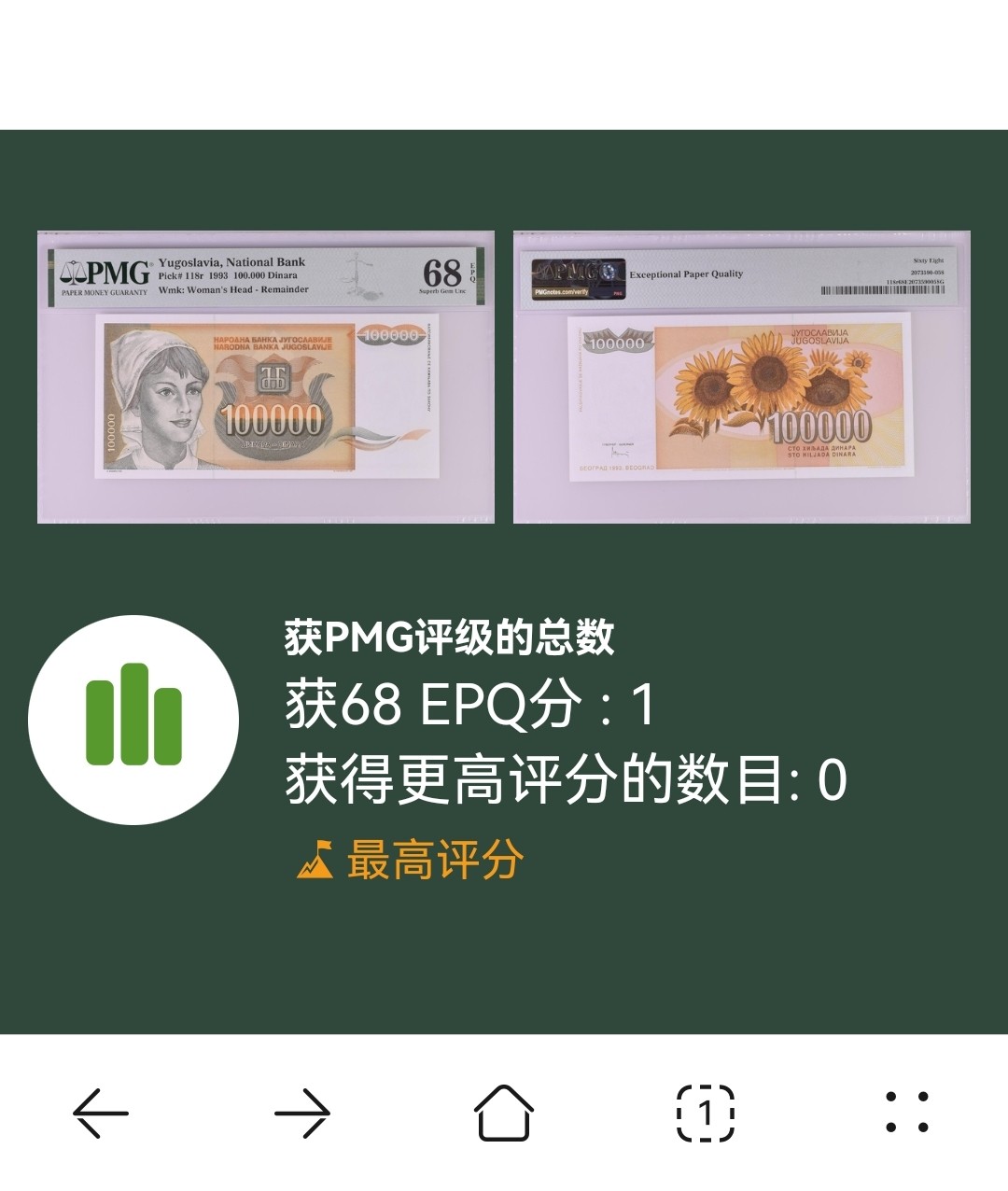Open the browser home page
The image size is (1008, 1191).
tap(504, 1113)
